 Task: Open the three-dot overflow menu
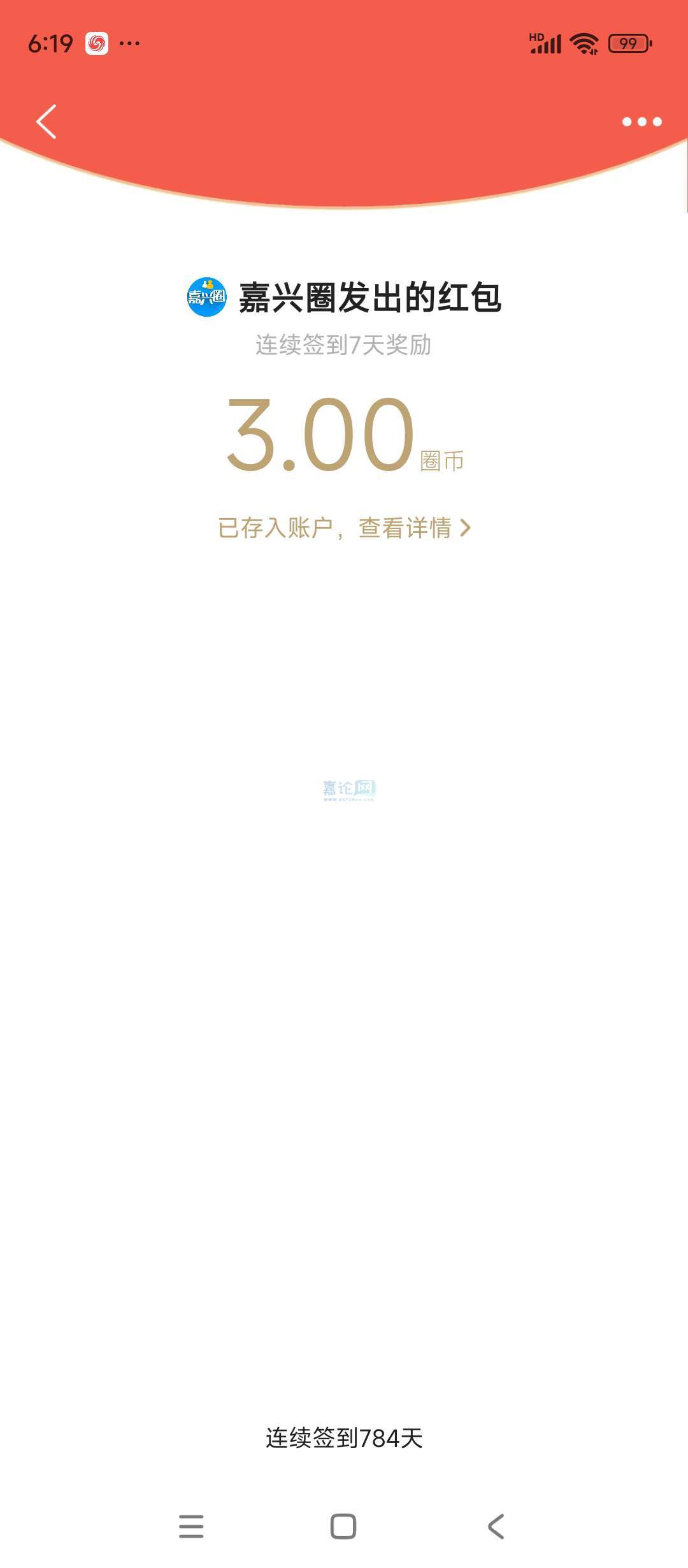pos(641,122)
